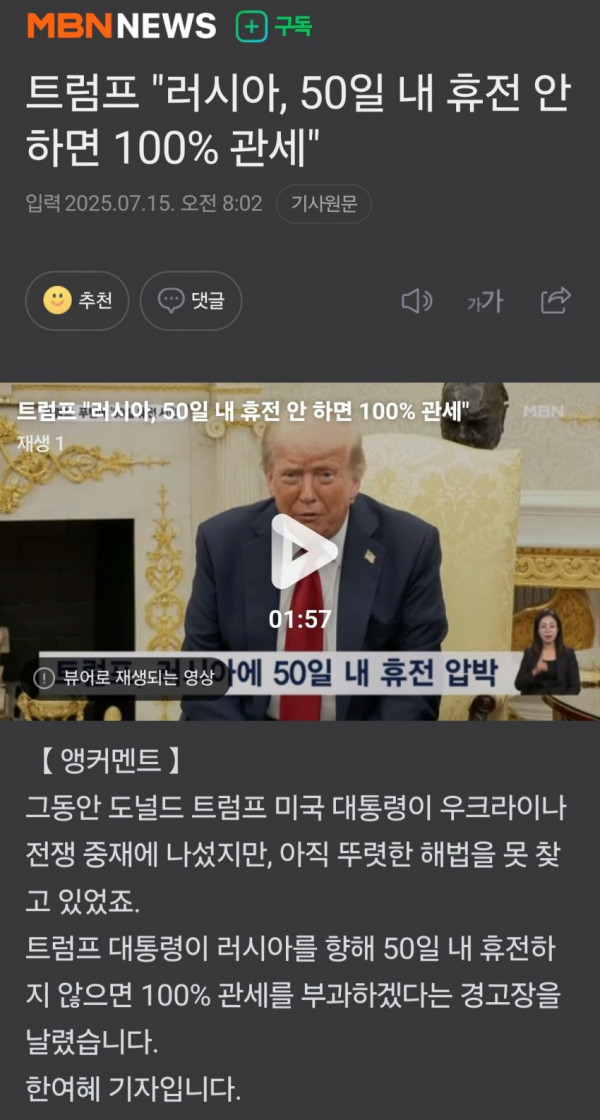Adjust font size with 가가 icon

485,301
